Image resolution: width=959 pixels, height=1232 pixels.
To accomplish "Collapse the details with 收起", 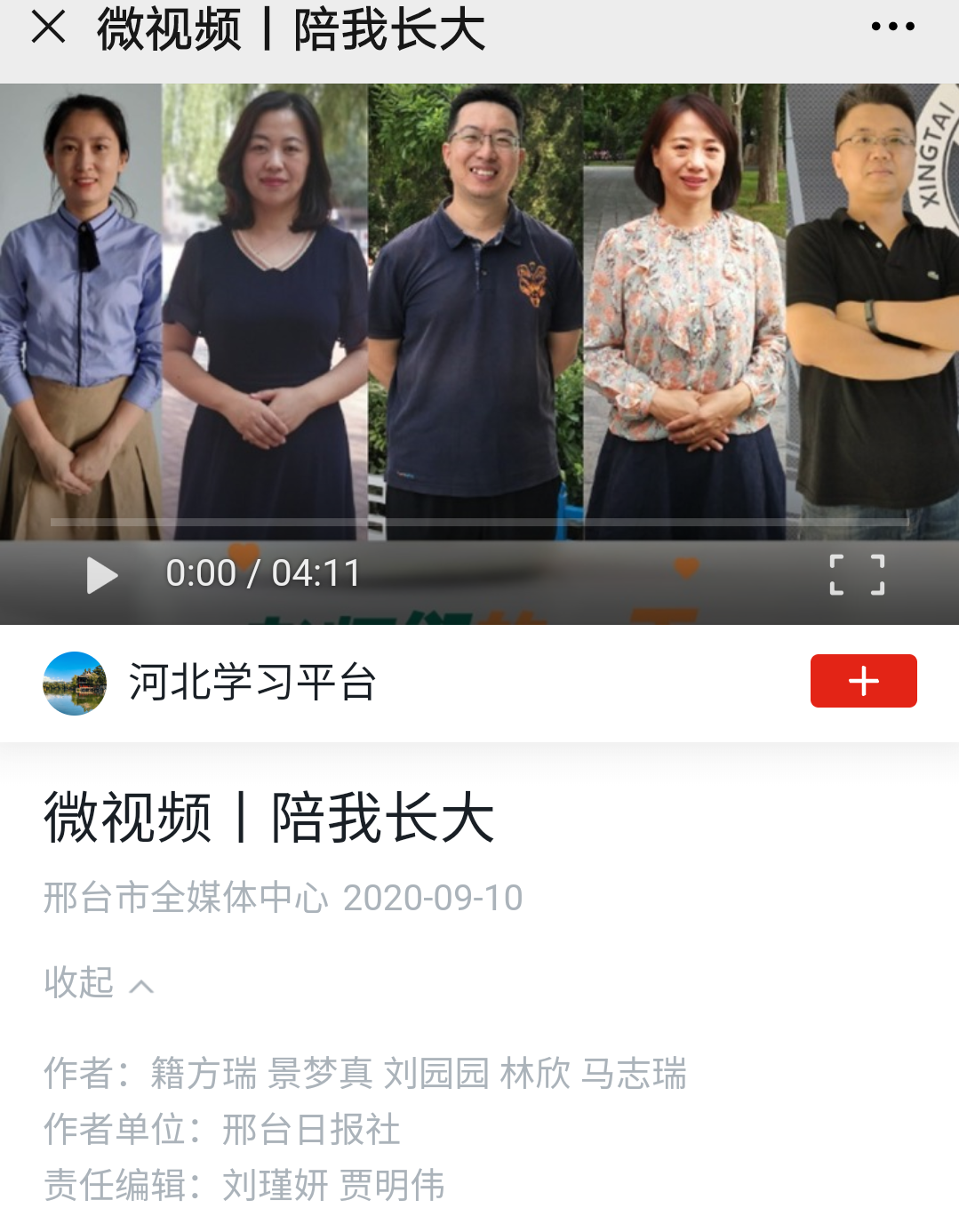I will [x=98, y=983].
